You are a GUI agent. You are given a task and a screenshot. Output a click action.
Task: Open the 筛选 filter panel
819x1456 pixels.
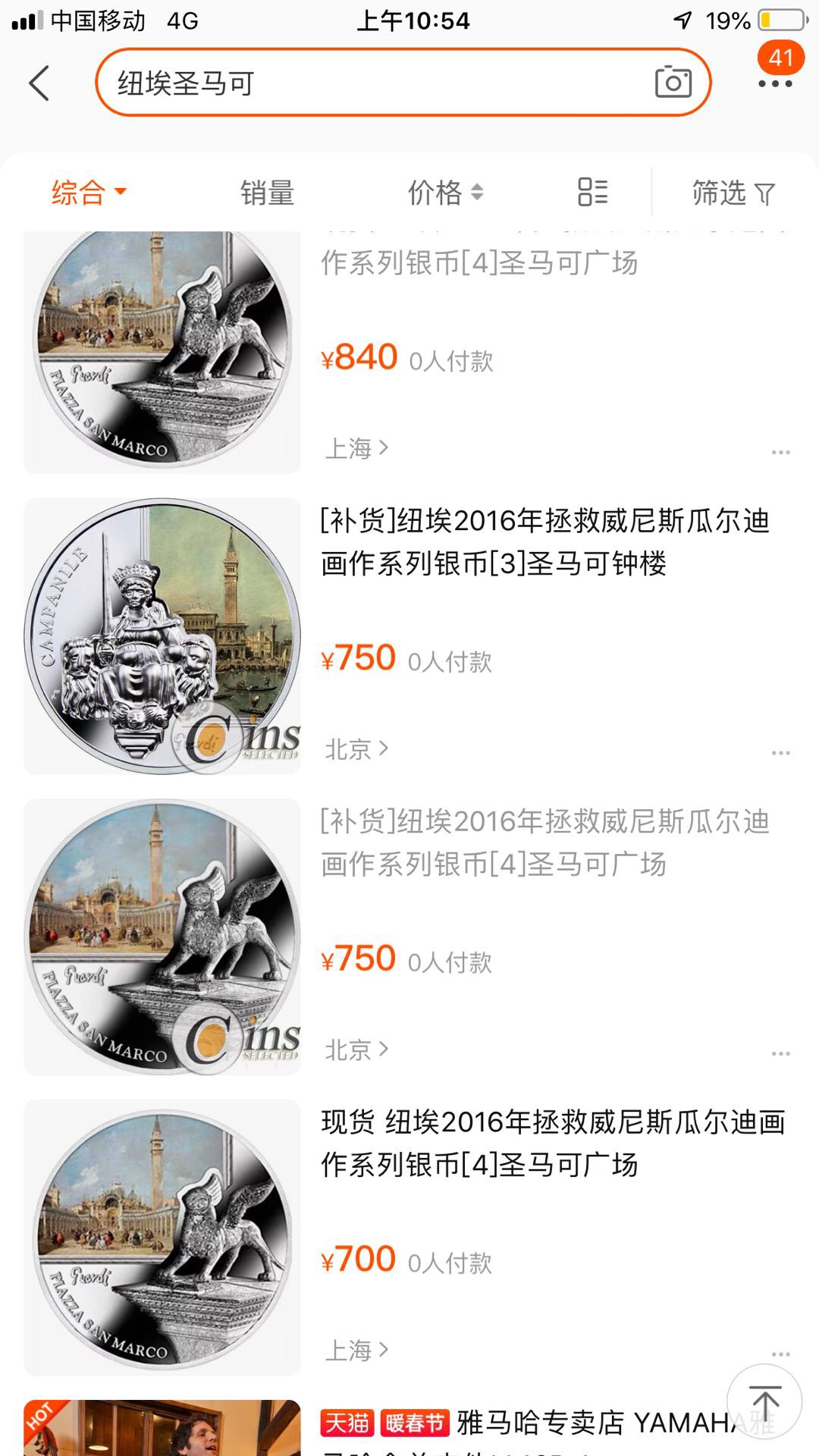[x=730, y=192]
